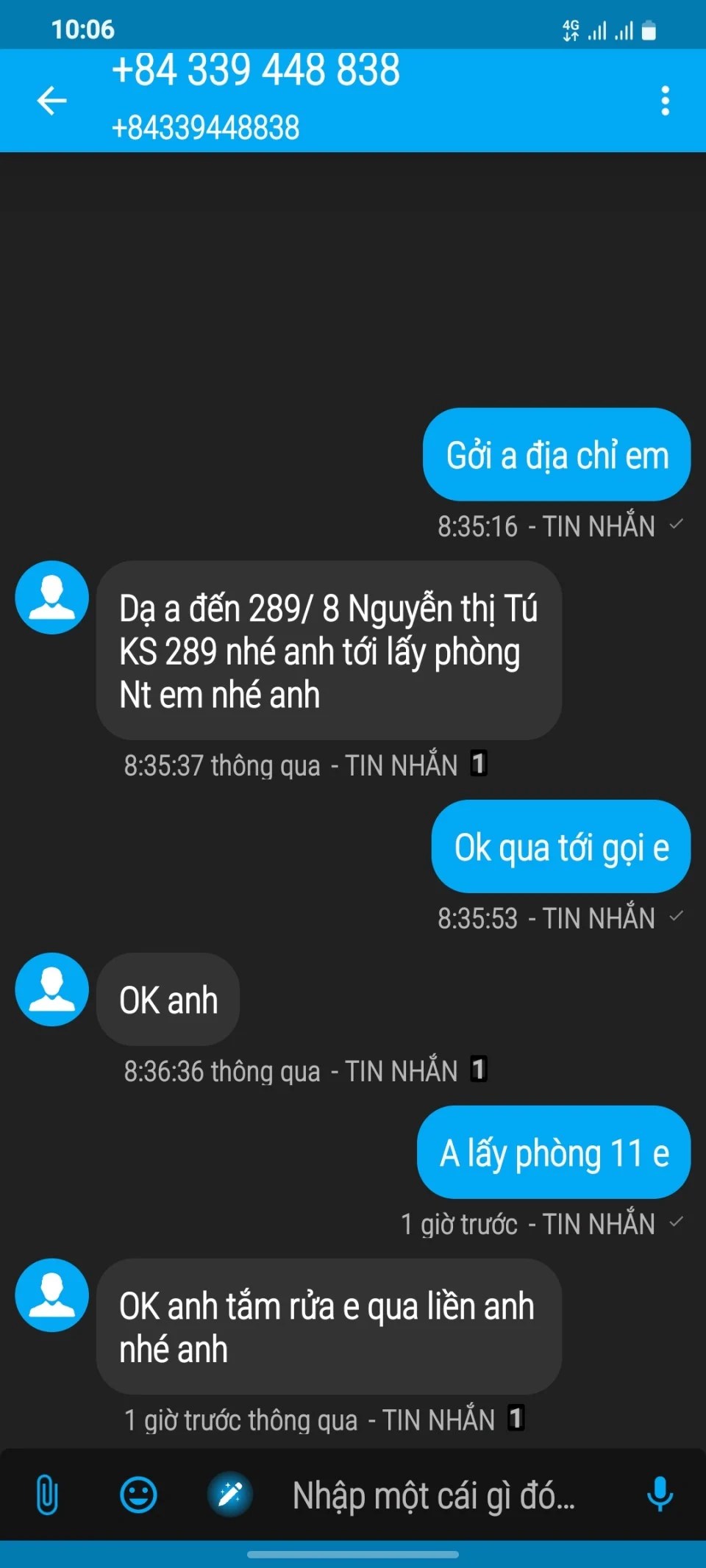Open contact details for +84 339 448 838
The image size is (706, 1568).
click(256, 96)
